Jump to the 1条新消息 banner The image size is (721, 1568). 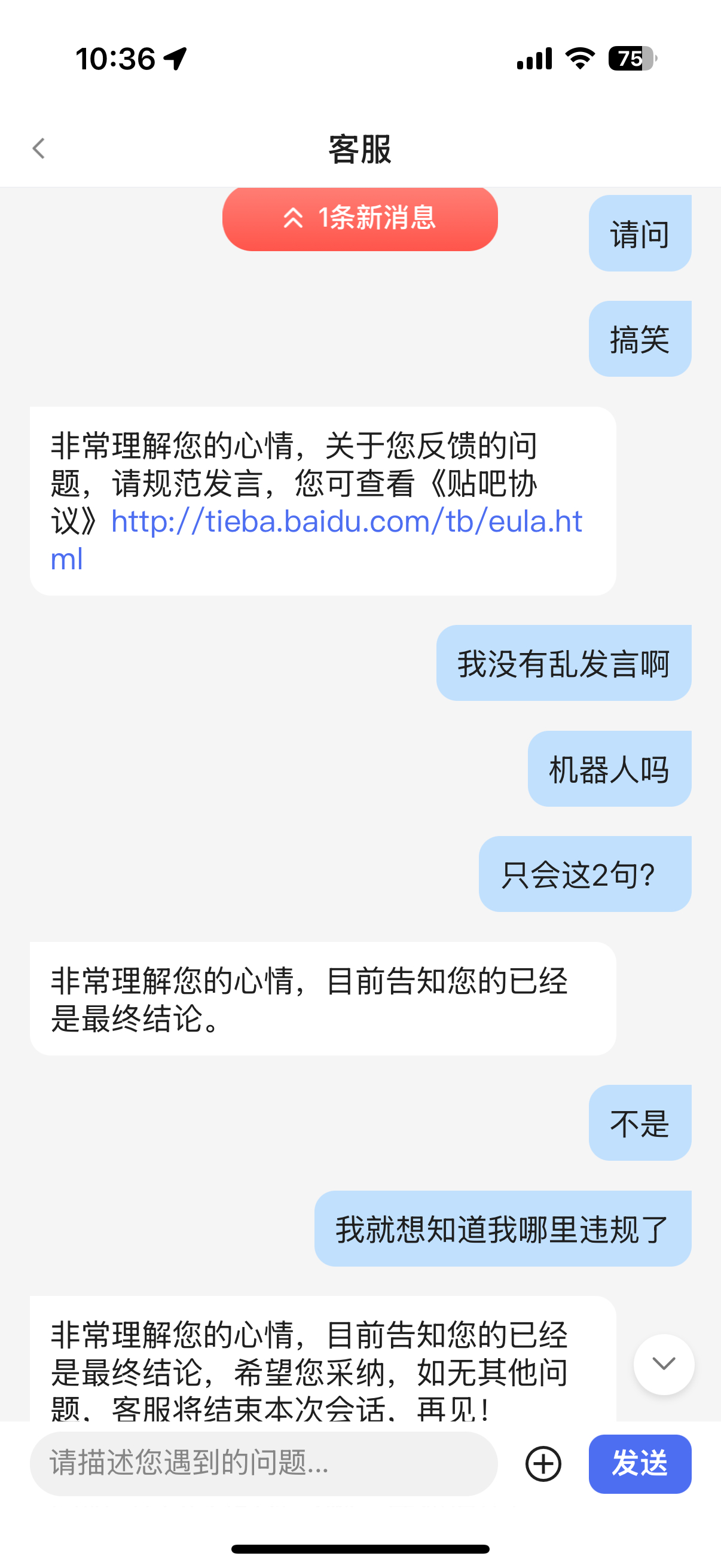point(359,218)
